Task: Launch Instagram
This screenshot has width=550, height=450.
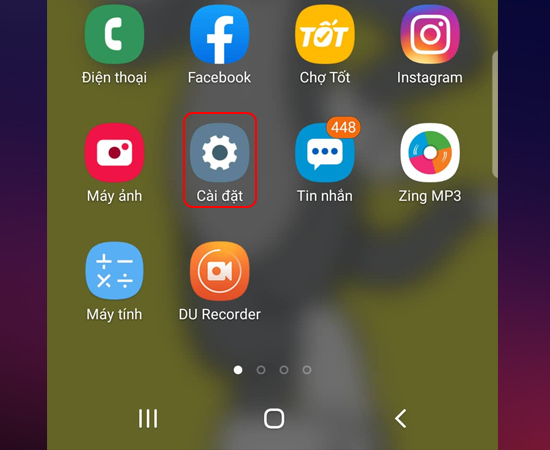Action: point(430,34)
